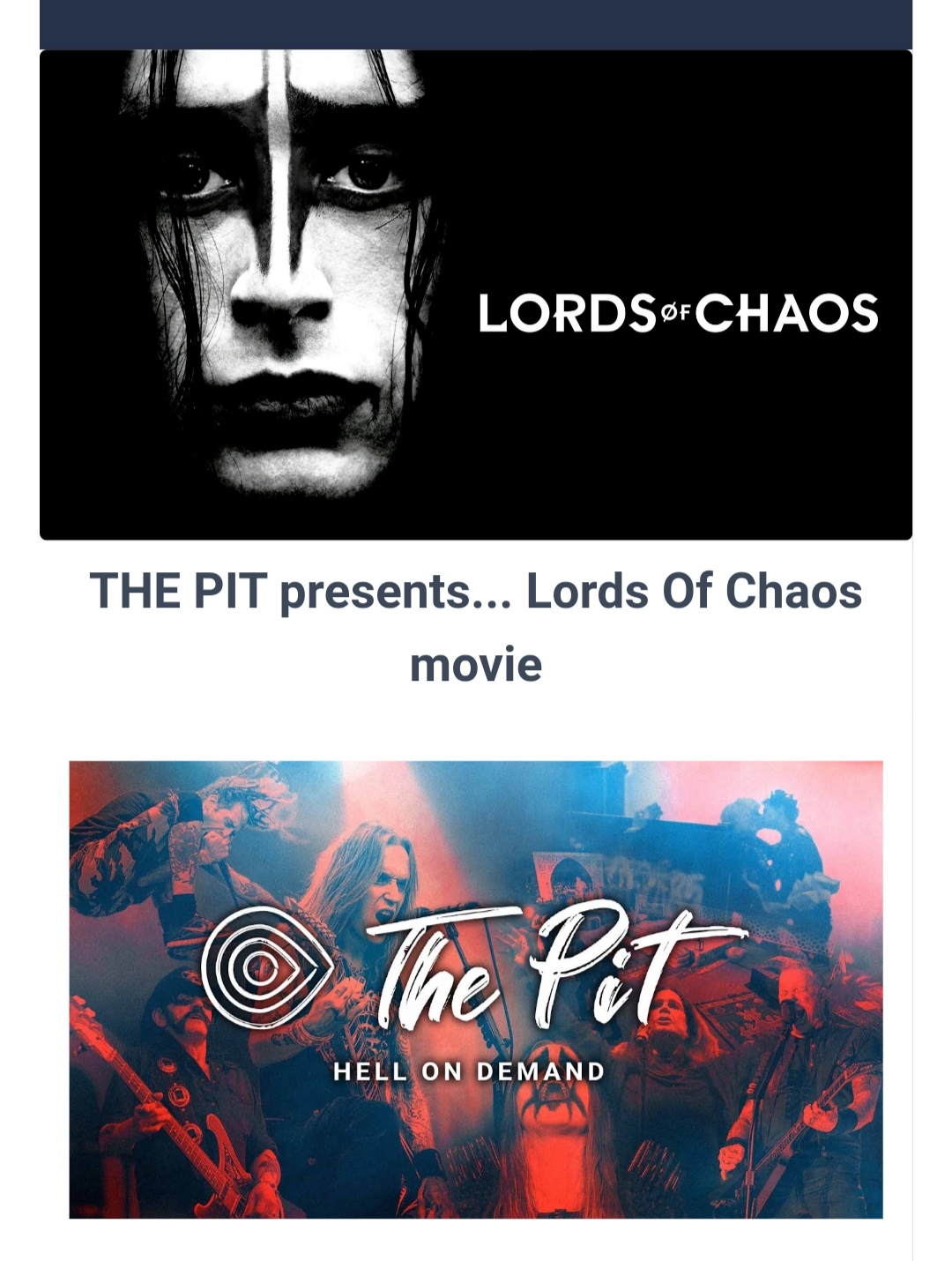Open The Pit Hell On Demand banner

(476, 989)
